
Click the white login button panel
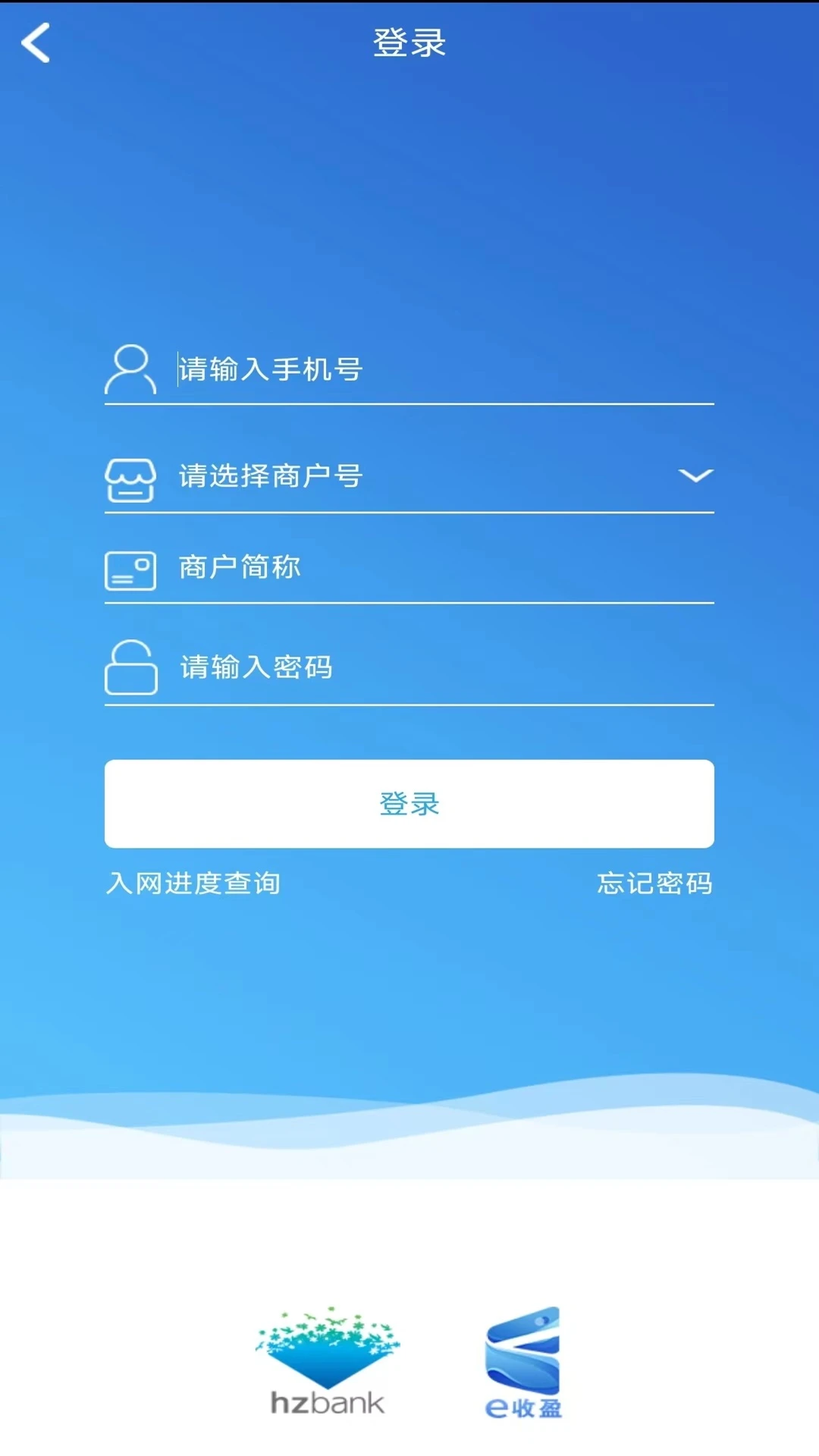409,805
